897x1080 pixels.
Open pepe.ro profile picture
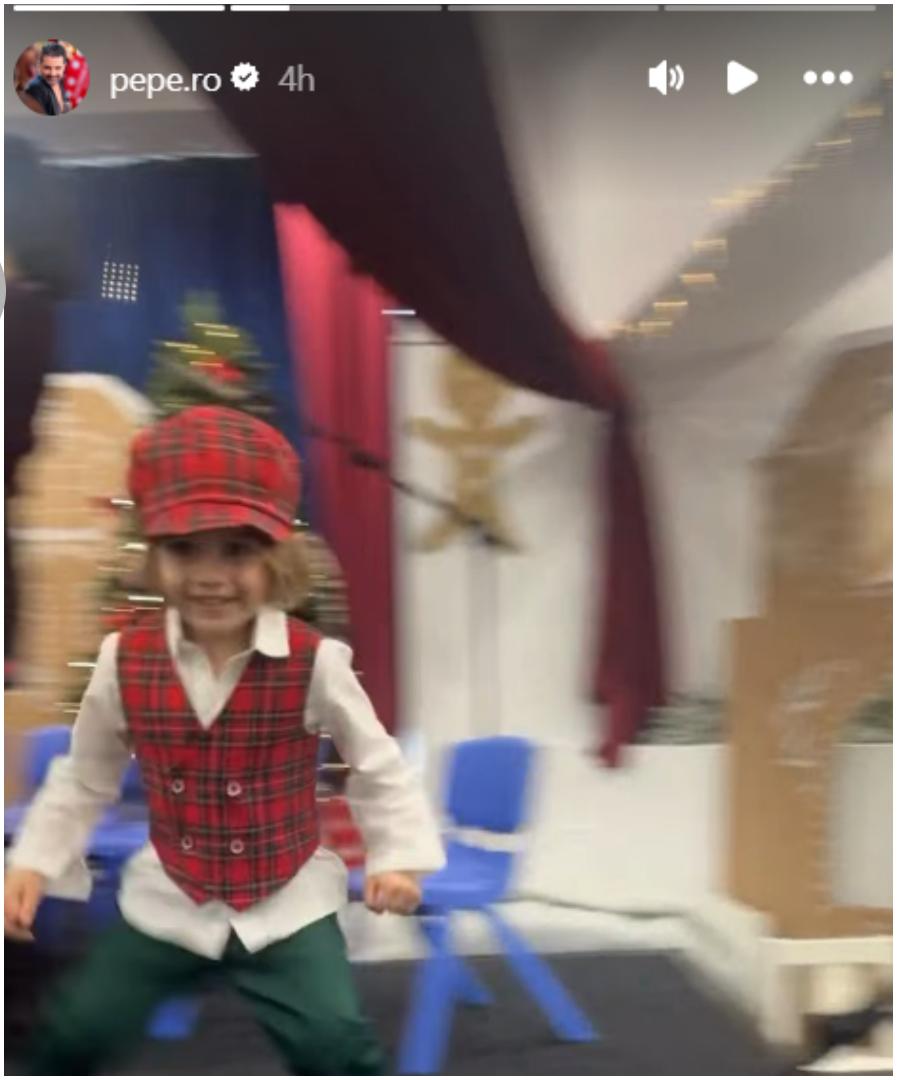[51, 78]
